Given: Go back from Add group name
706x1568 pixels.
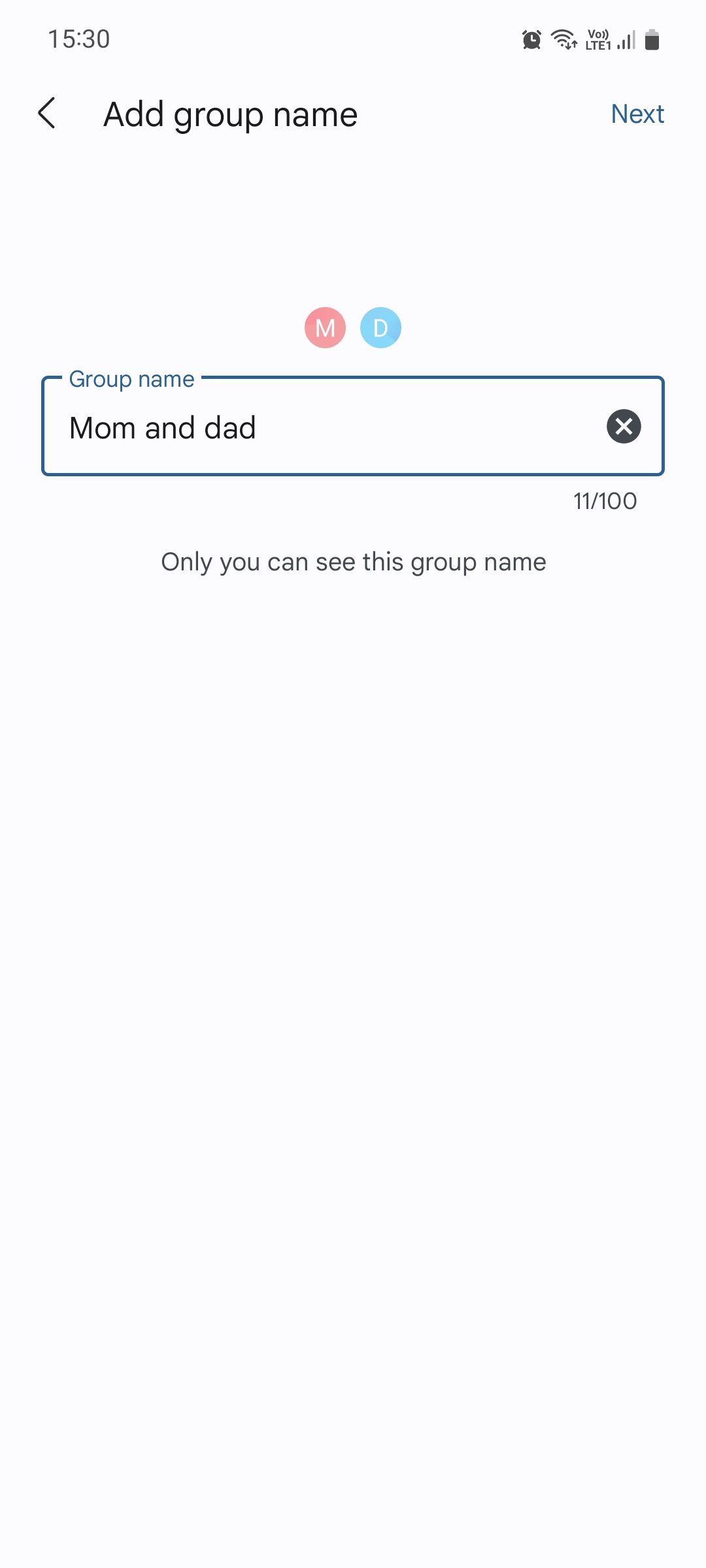Looking at the screenshot, I should [x=47, y=114].
